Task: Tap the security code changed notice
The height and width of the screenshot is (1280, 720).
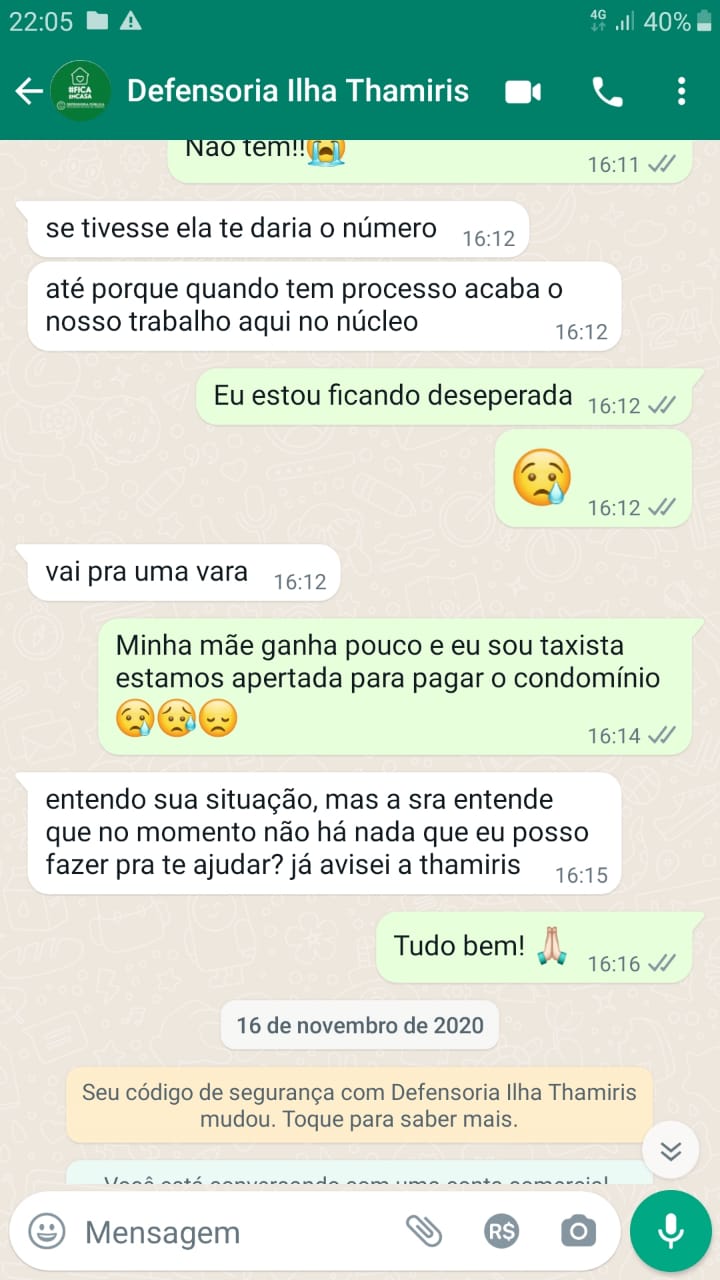Action: [x=359, y=1105]
